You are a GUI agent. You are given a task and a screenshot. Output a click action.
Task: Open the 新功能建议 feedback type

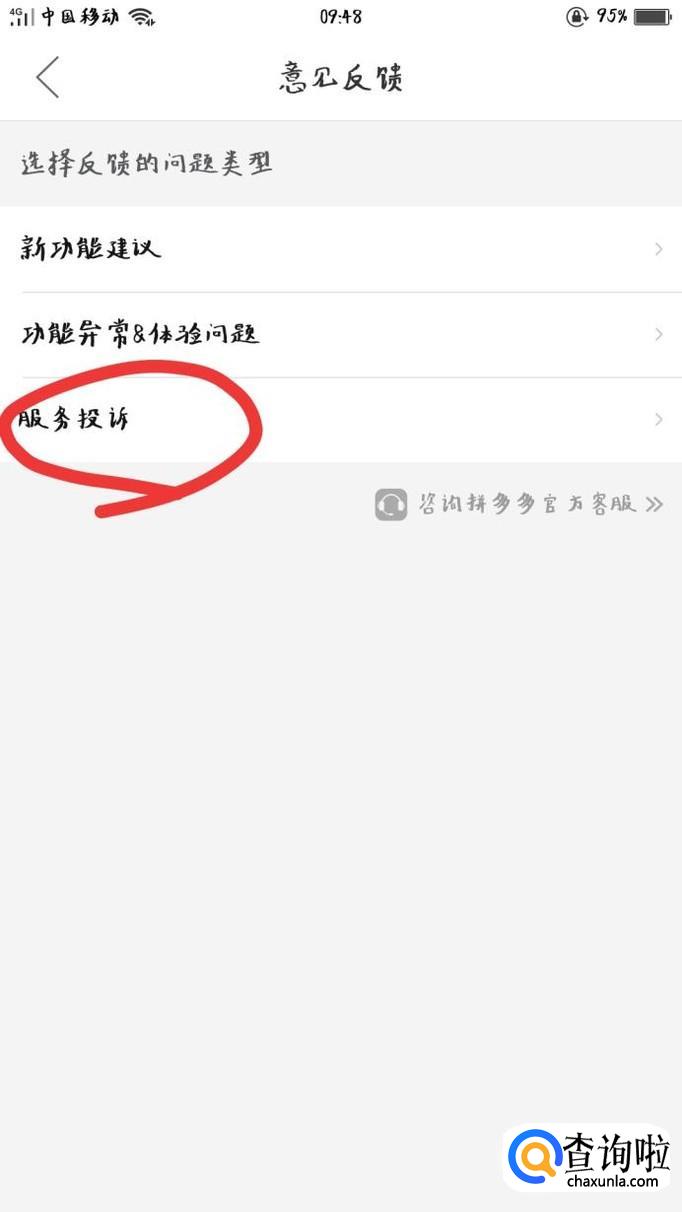point(341,249)
